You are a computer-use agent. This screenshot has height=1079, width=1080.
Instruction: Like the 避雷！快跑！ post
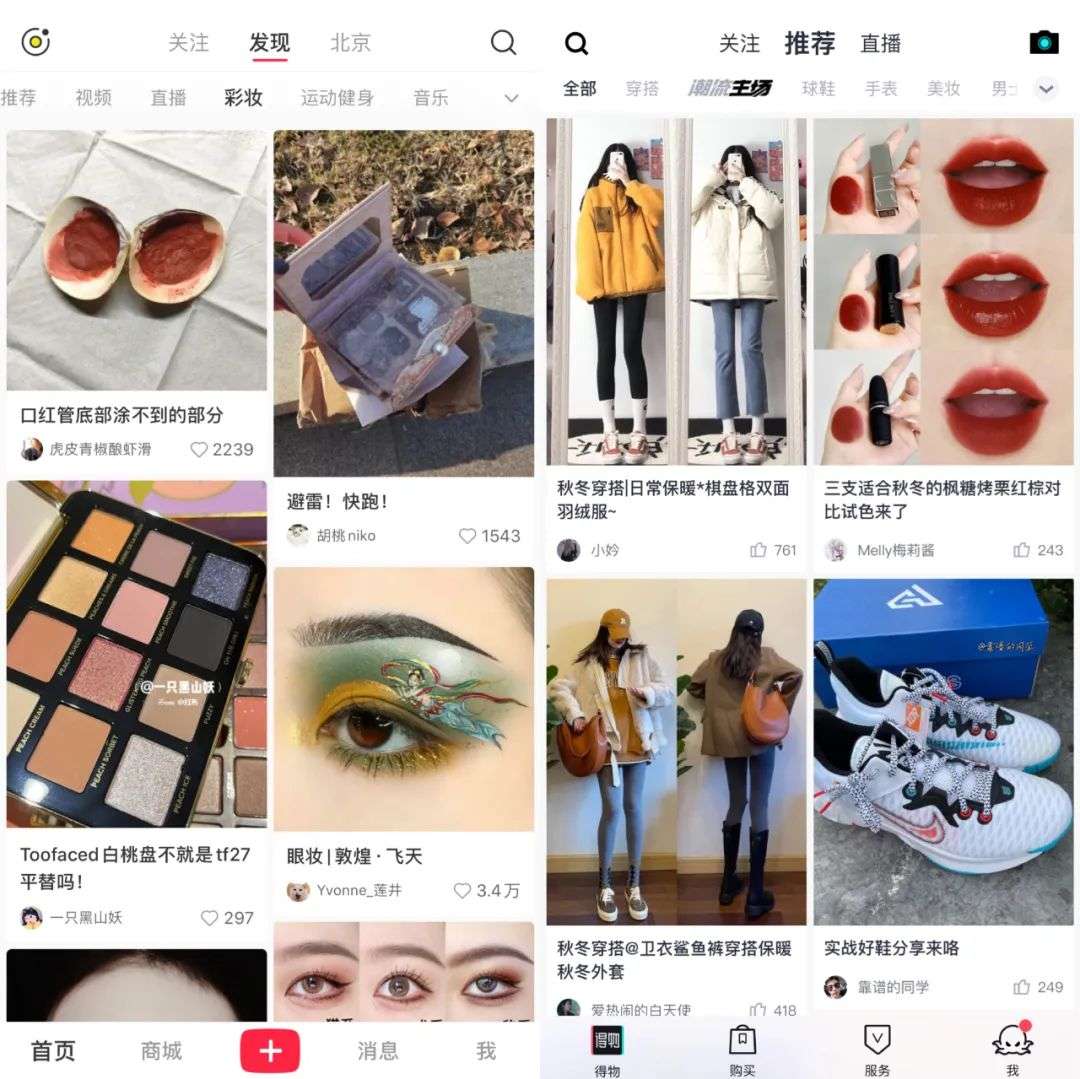pos(467,536)
